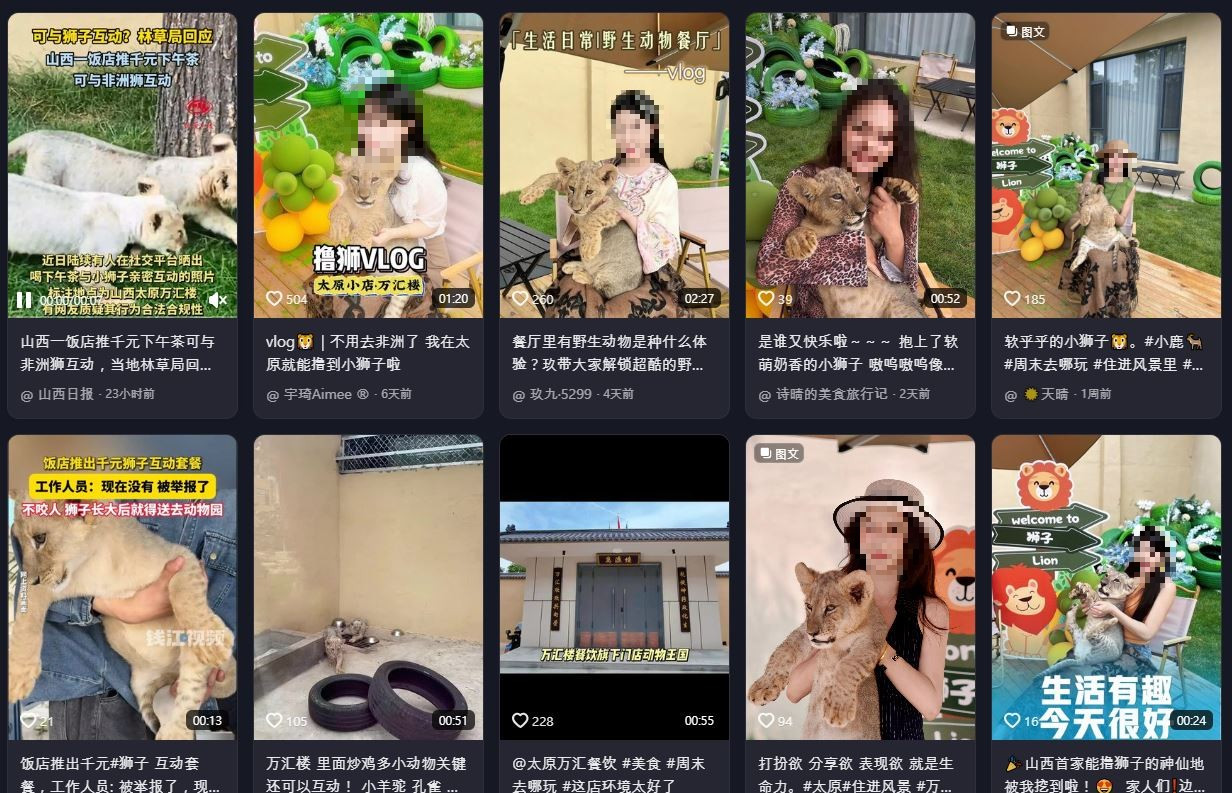The height and width of the screenshot is (793, 1232).
Task: Open the 太原万汇餐饮 building video
Action: tap(614, 587)
